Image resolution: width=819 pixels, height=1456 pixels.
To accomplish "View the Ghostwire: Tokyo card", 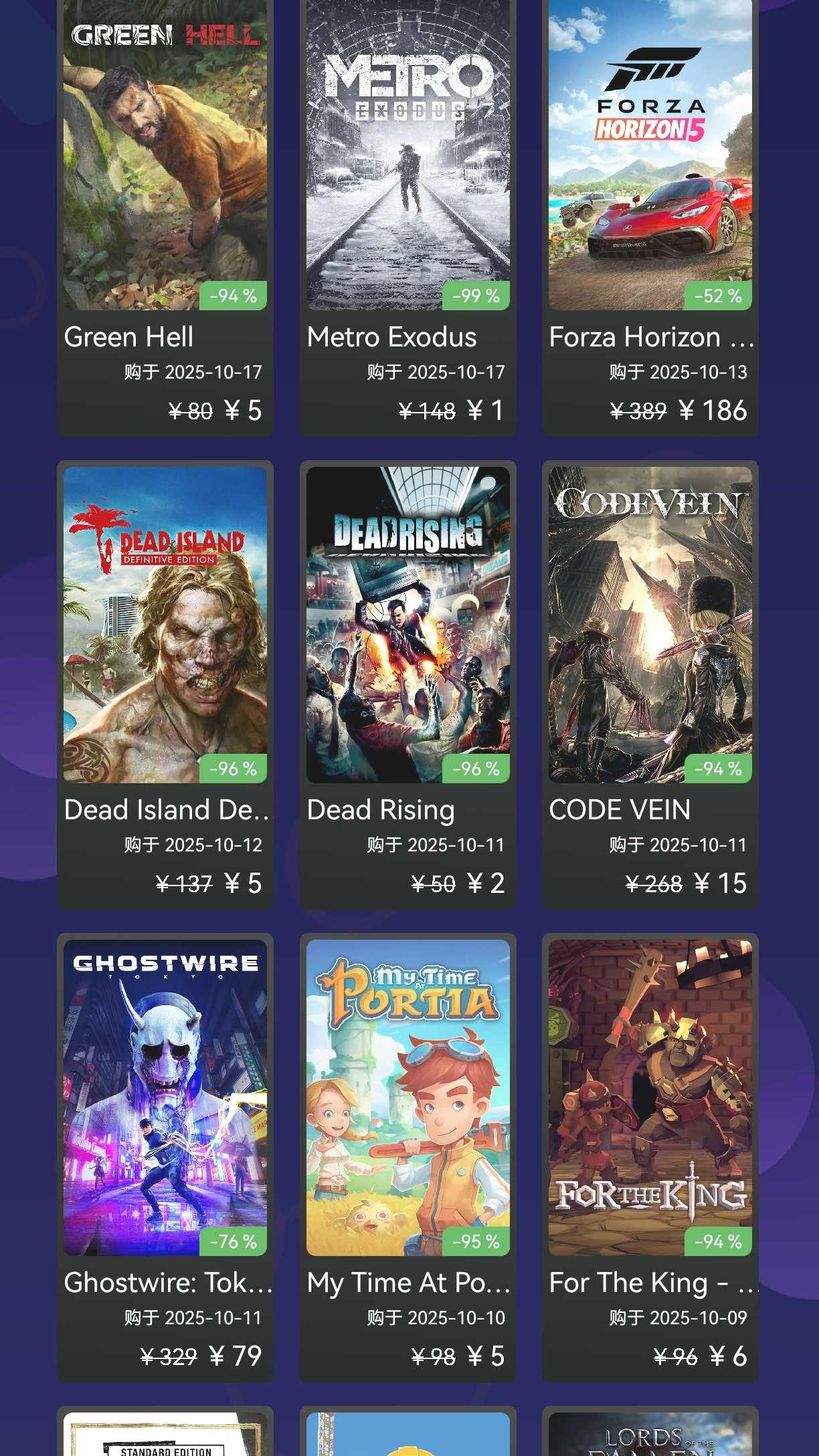I will pyautogui.click(x=165, y=1137).
